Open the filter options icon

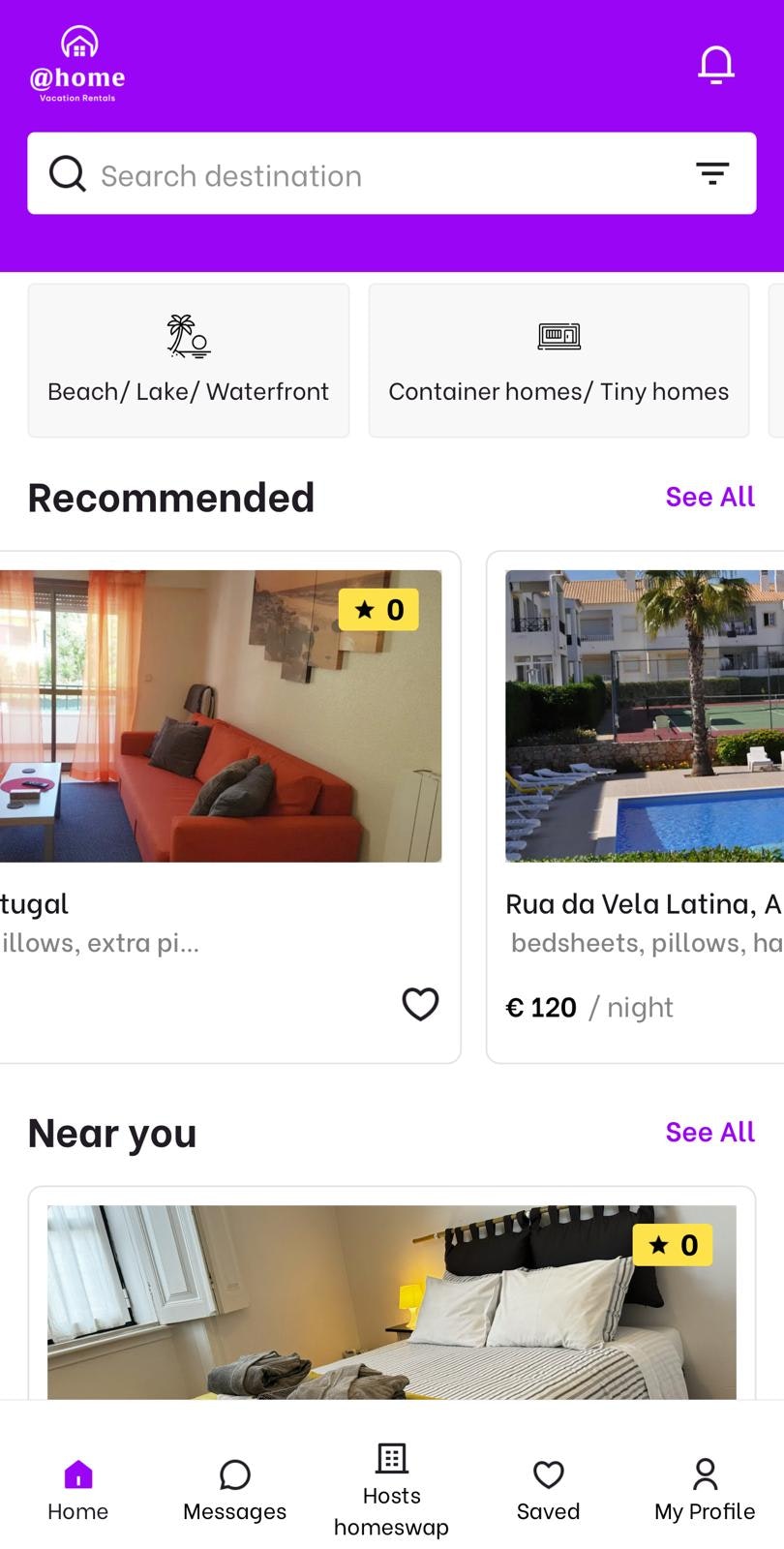711,173
